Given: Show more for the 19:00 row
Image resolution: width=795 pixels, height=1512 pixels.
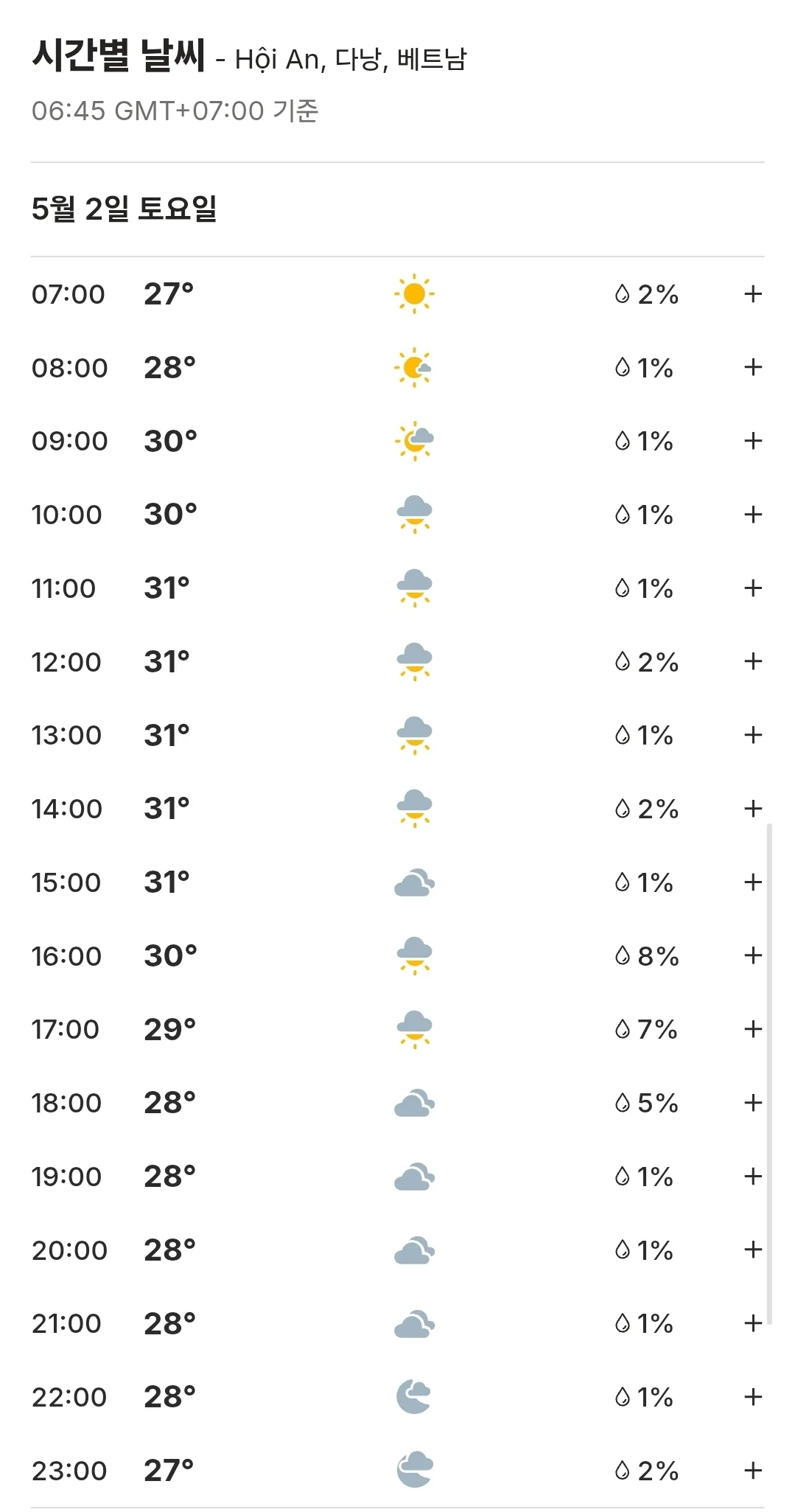Looking at the screenshot, I should (752, 1177).
